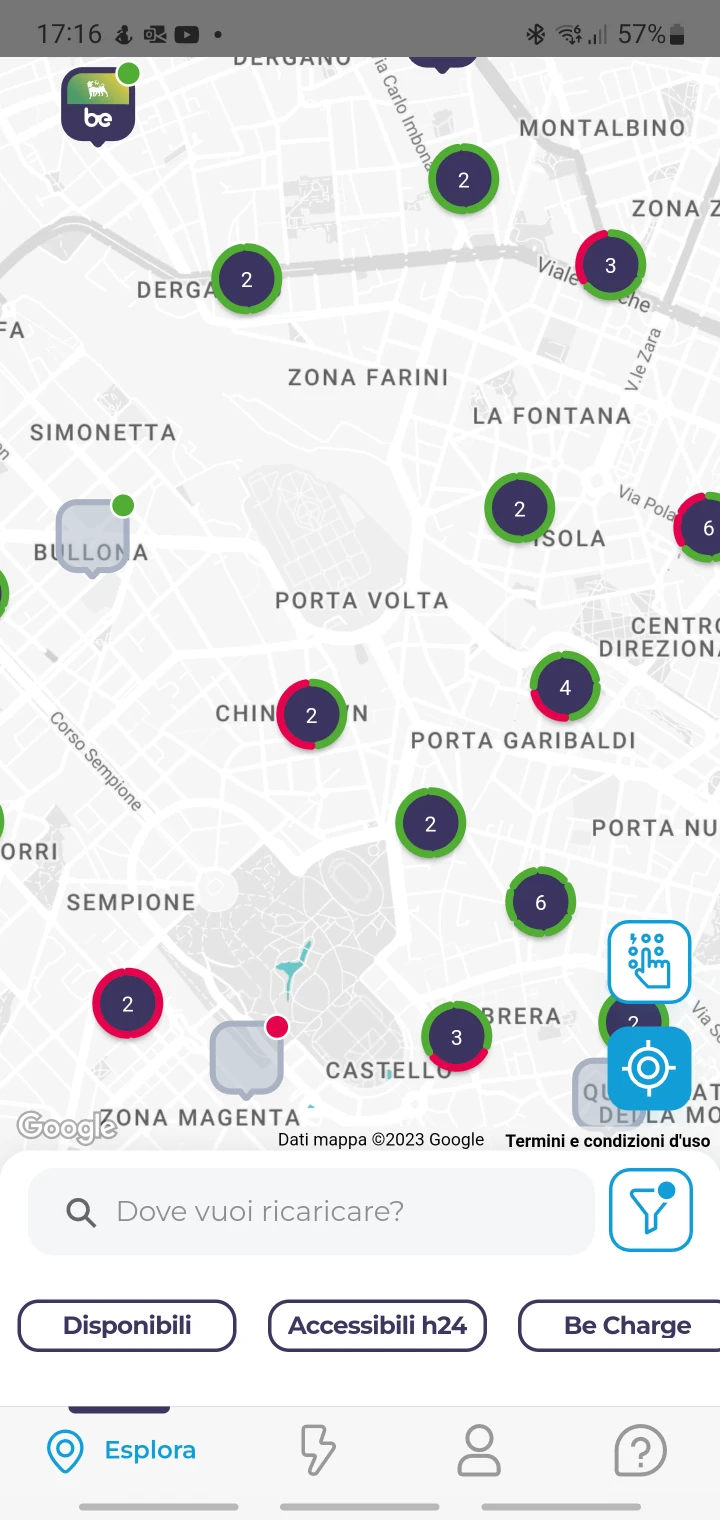Open the Be Charge station marker

click(x=97, y=104)
